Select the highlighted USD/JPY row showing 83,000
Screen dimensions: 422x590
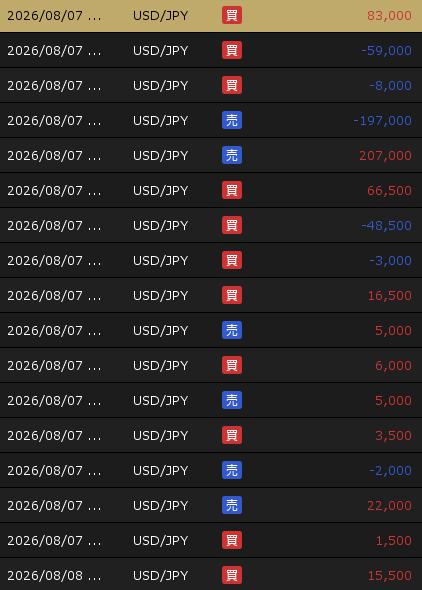coord(211,15)
